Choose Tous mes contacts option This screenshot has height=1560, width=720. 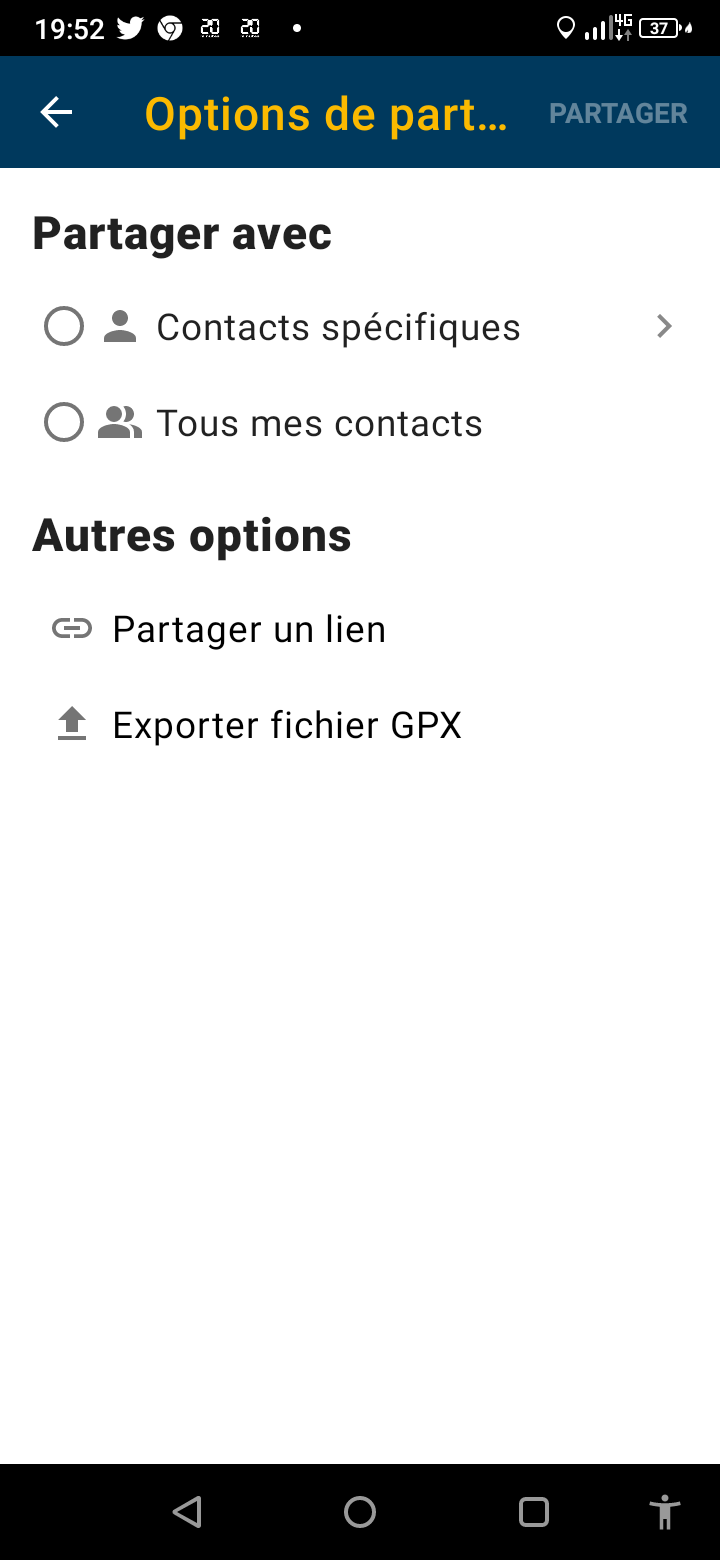tap(360, 423)
